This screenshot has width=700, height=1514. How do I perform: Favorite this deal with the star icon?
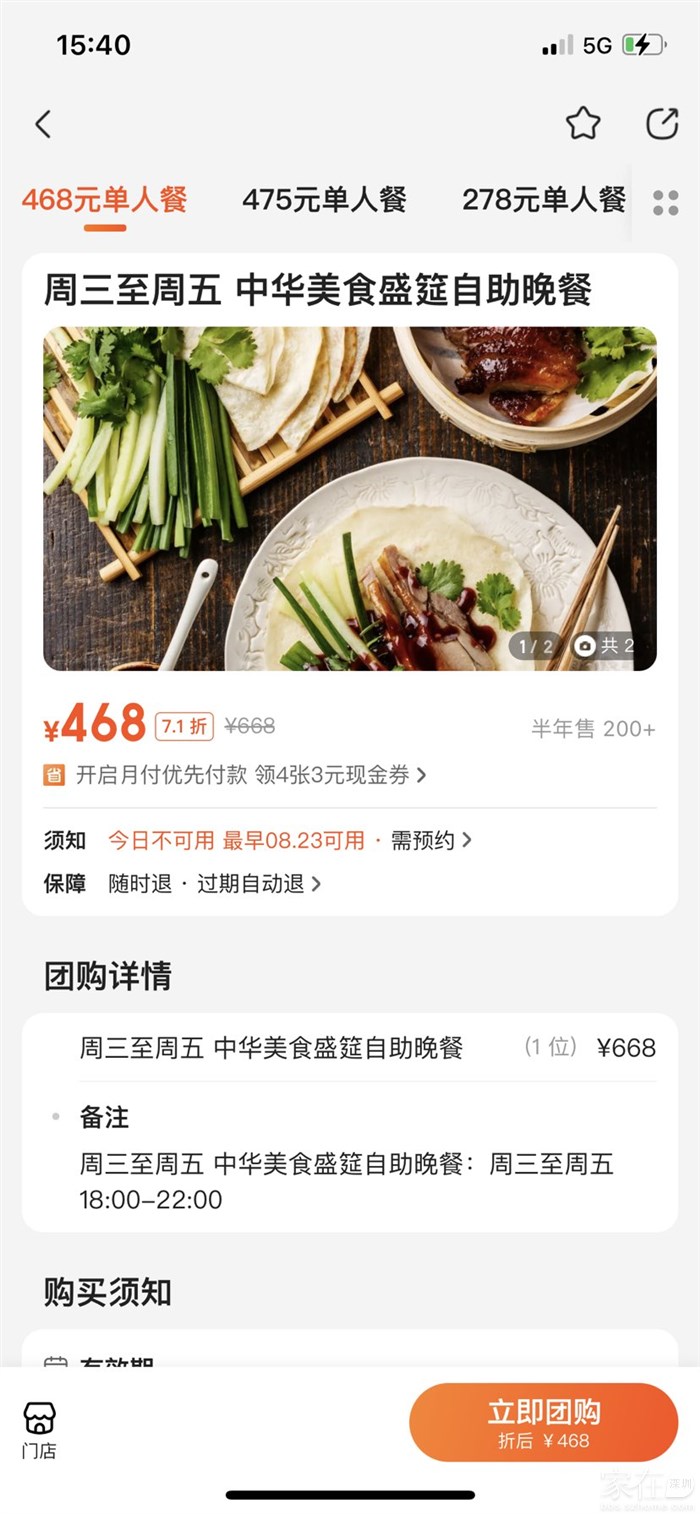coord(583,123)
